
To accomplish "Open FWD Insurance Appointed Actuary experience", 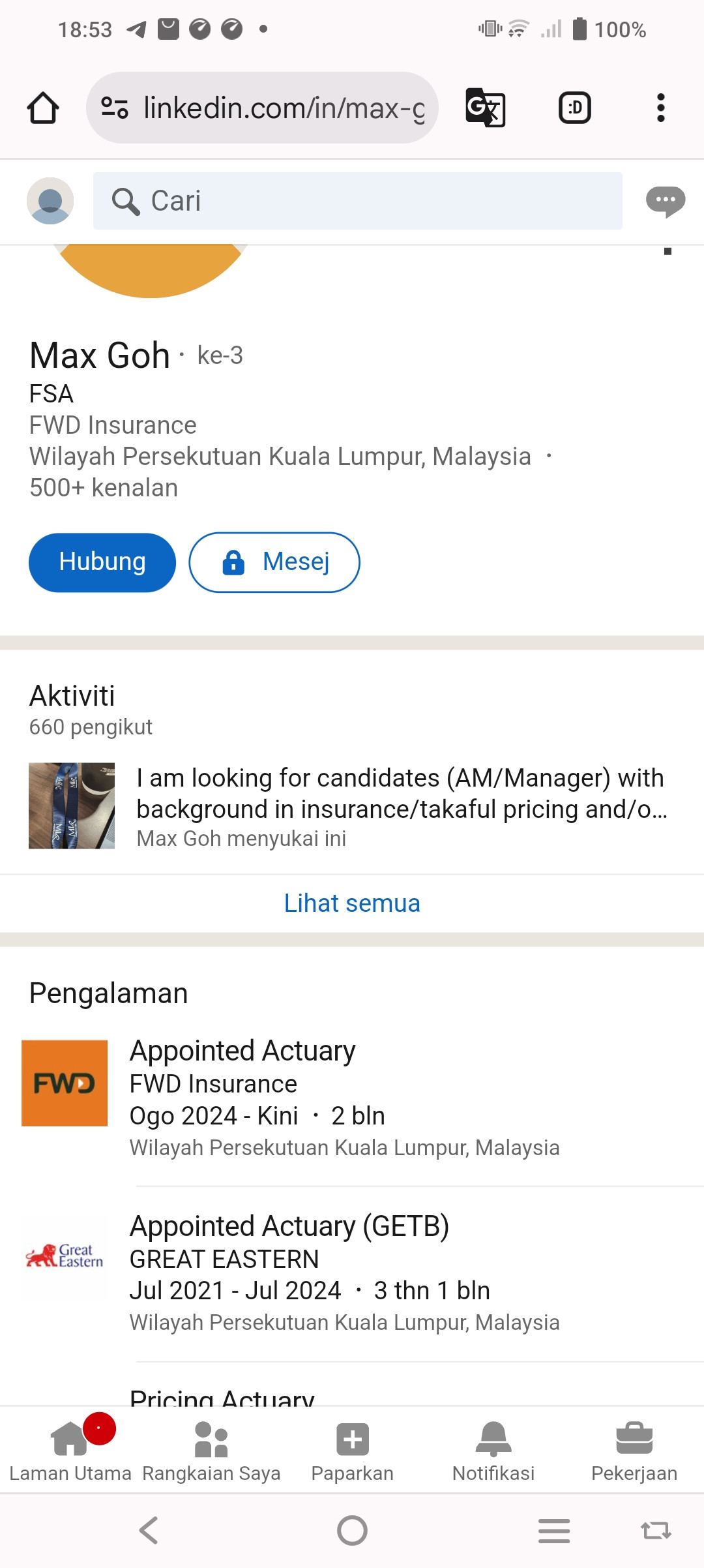I will tap(352, 1098).
